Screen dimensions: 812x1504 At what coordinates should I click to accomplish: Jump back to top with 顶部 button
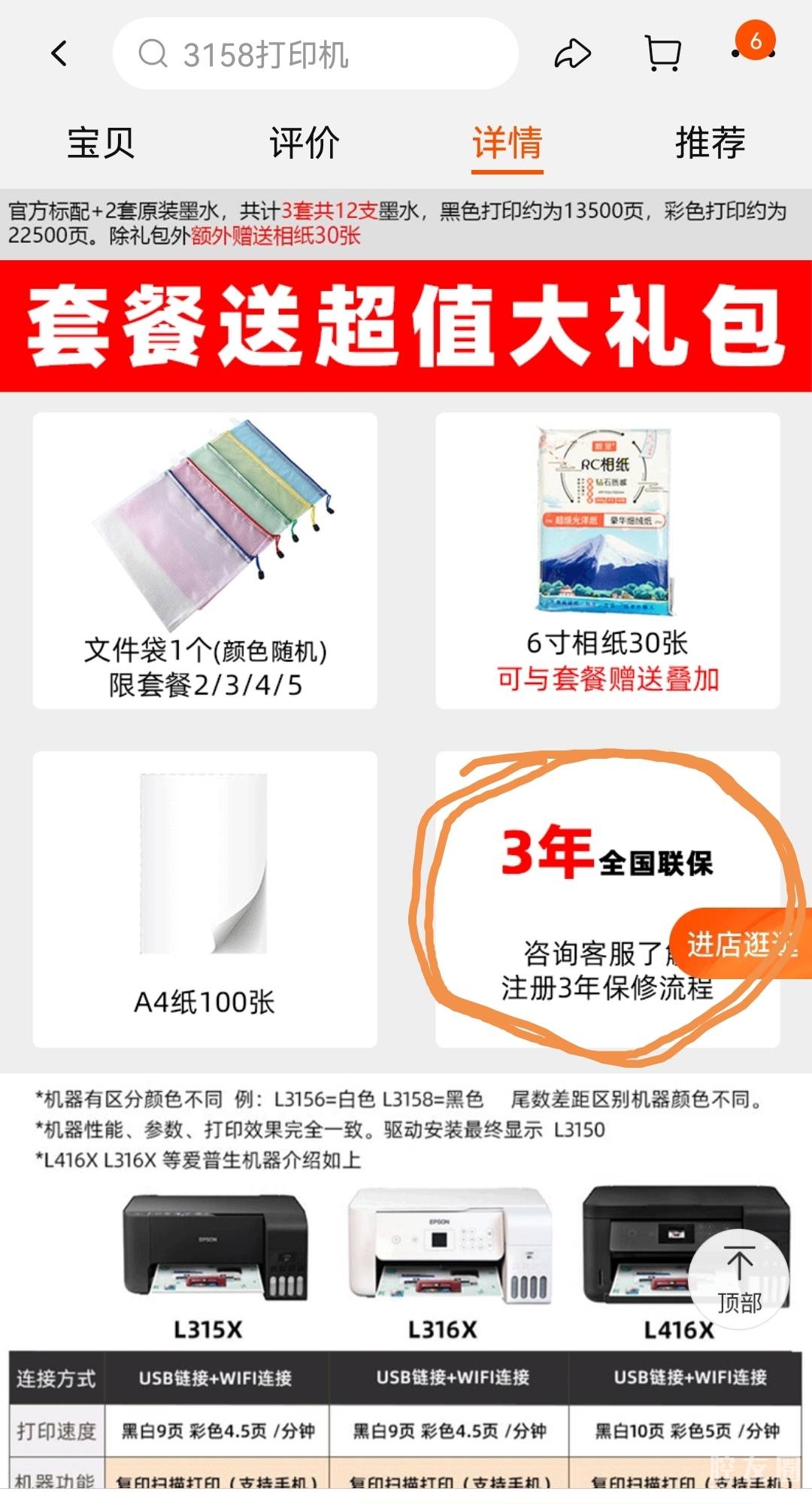pos(739,1279)
